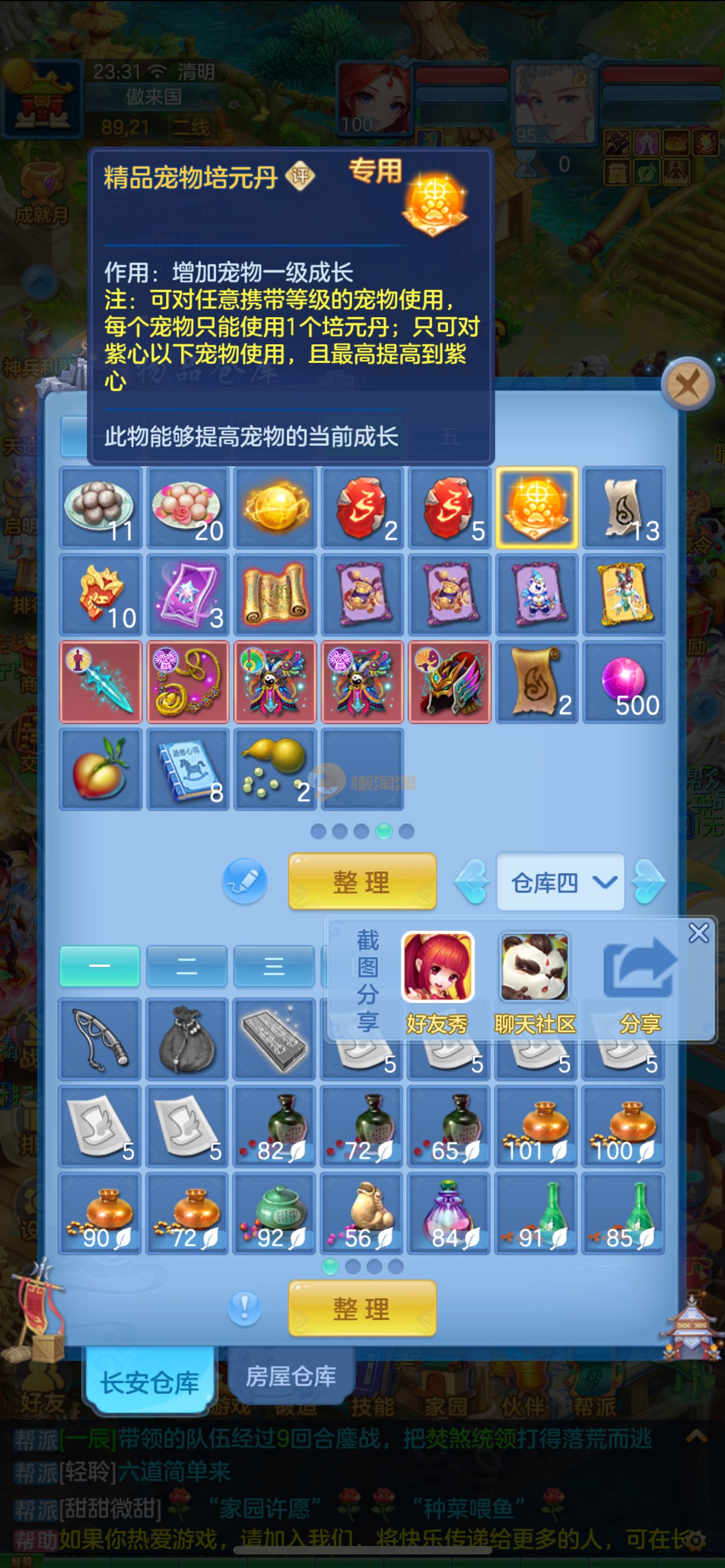The width and height of the screenshot is (725, 1568).
Task: Dismiss the screenshot share popup
Action: tap(698, 932)
